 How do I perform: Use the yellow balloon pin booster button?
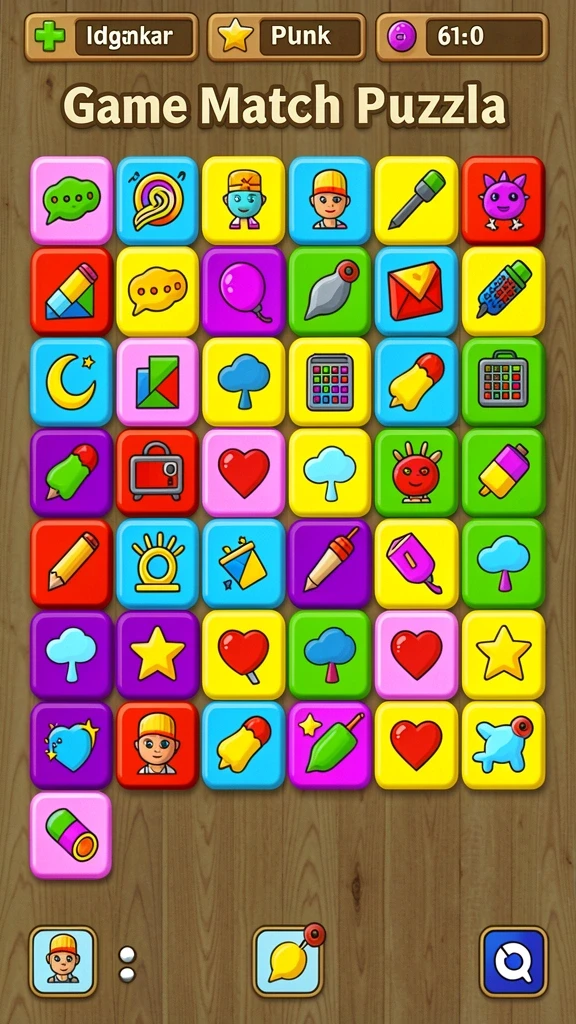pos(288,959)
